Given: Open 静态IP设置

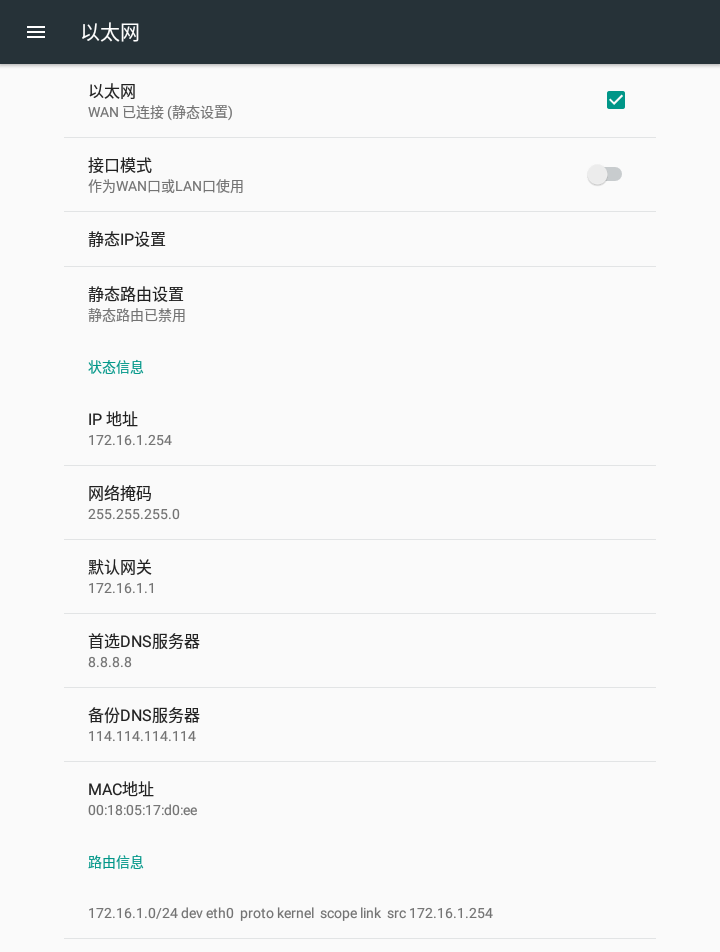Looking at the screenshot, I should pyautogui.click(x=127, y=240).
